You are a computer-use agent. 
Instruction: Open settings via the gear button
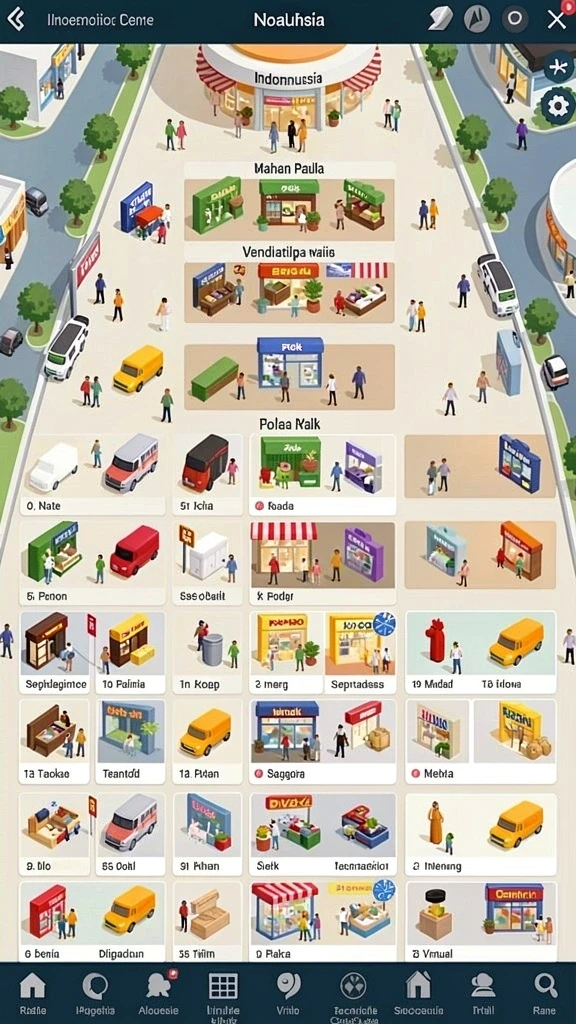point(558,106)
